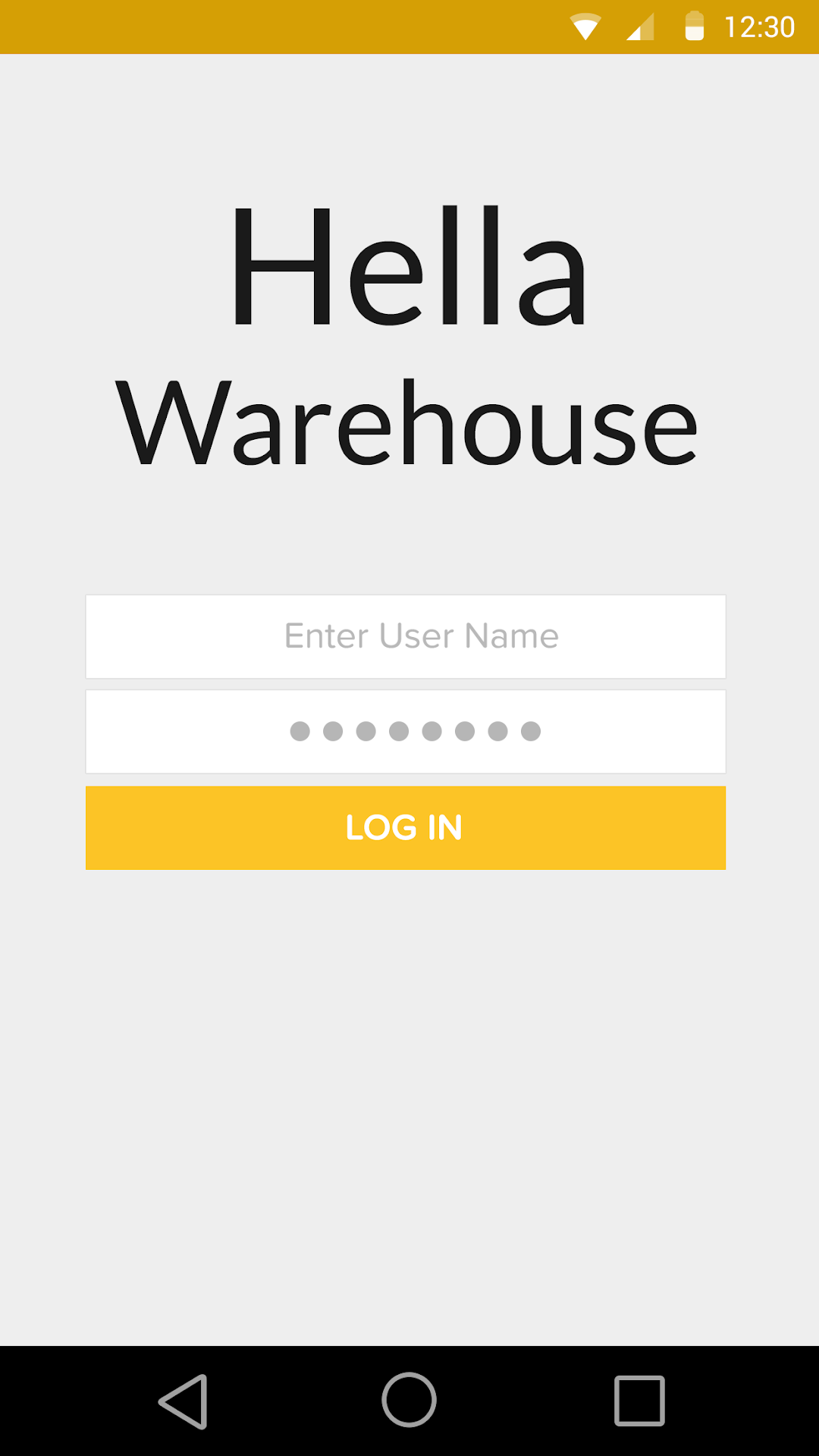This screenshot has height=1456, width=819.
Task: Tap the Enter User Name field
Action: point(406,636)
